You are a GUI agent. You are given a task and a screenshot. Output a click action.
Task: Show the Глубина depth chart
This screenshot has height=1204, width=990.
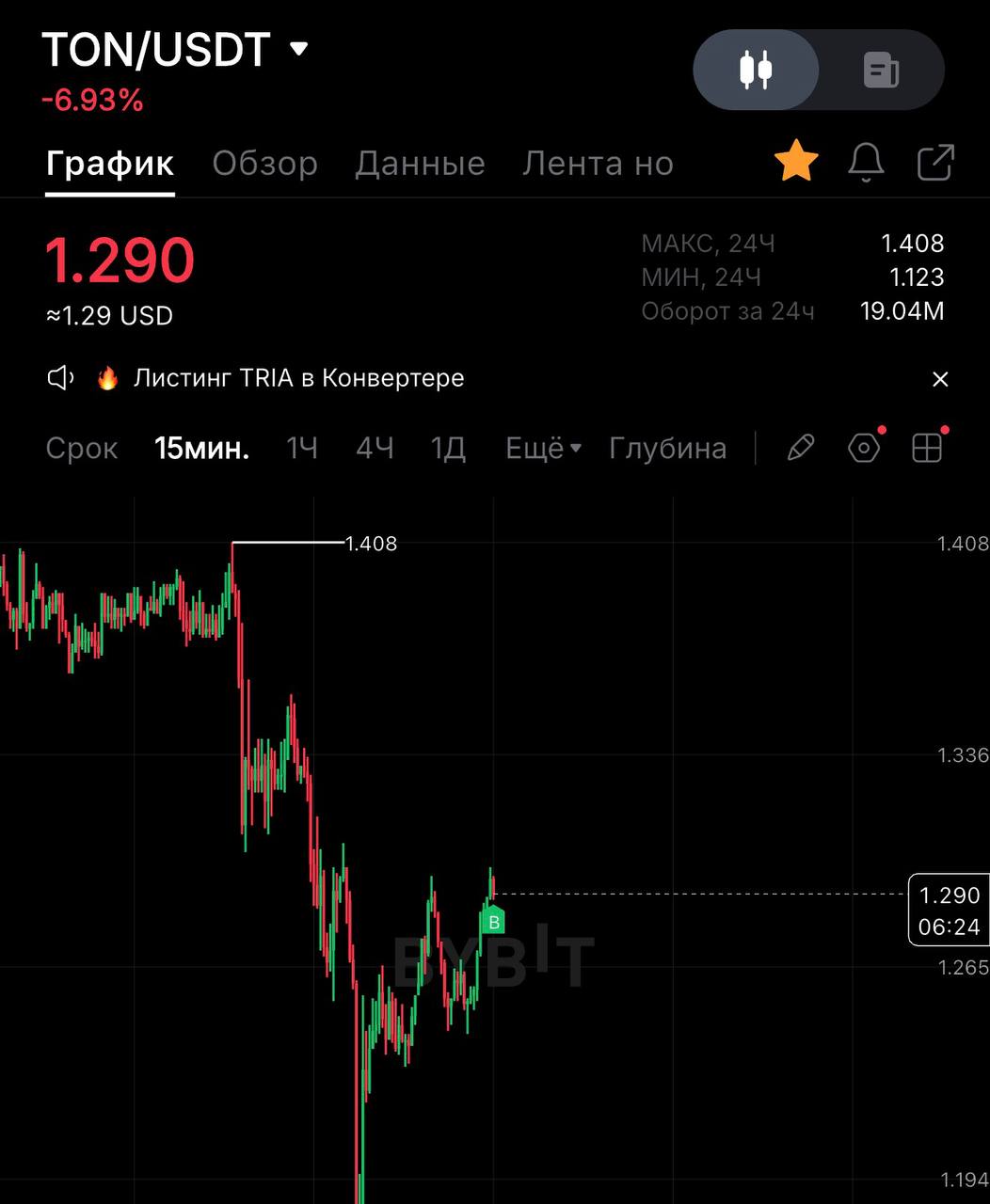click(667, 449)
